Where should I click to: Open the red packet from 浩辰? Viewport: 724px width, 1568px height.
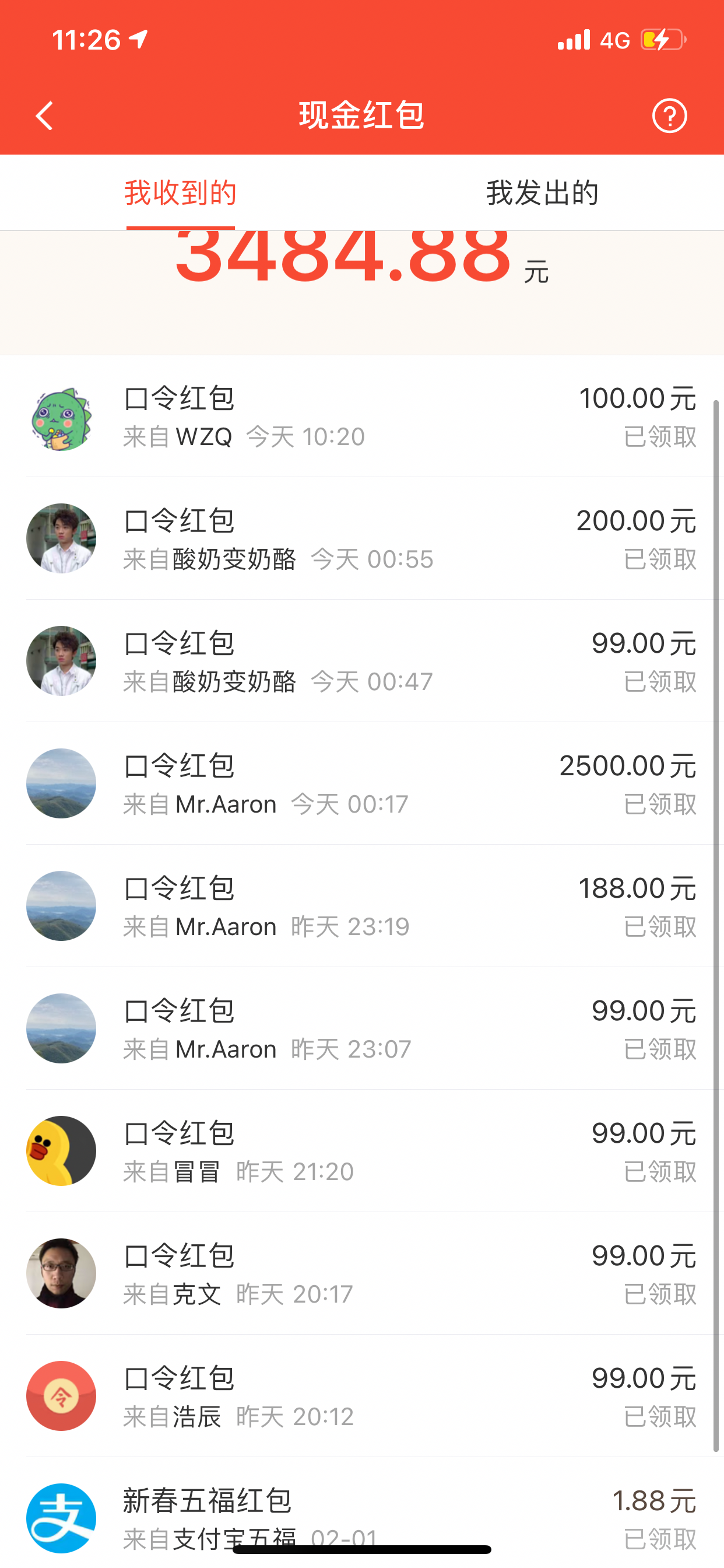click(362, 1396)
